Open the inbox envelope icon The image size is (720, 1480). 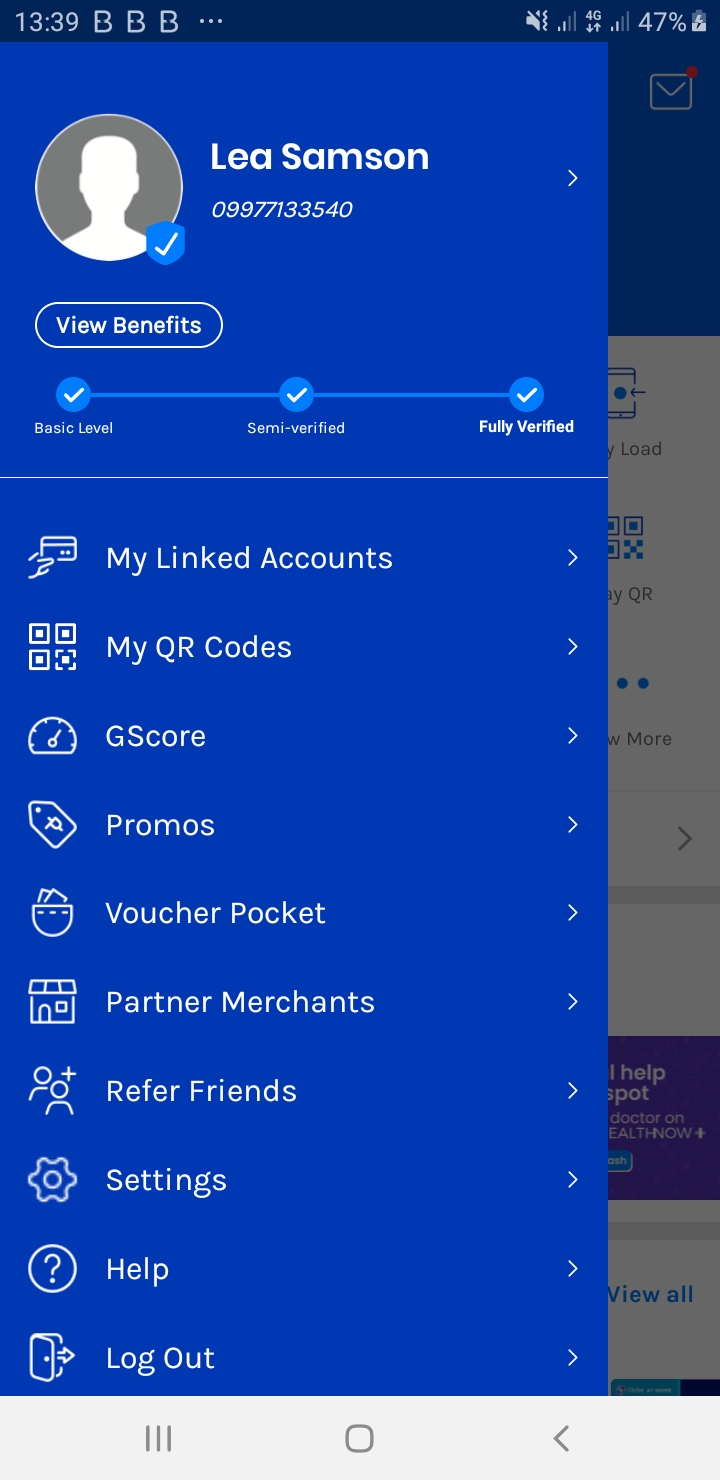(x=671, y=91)
